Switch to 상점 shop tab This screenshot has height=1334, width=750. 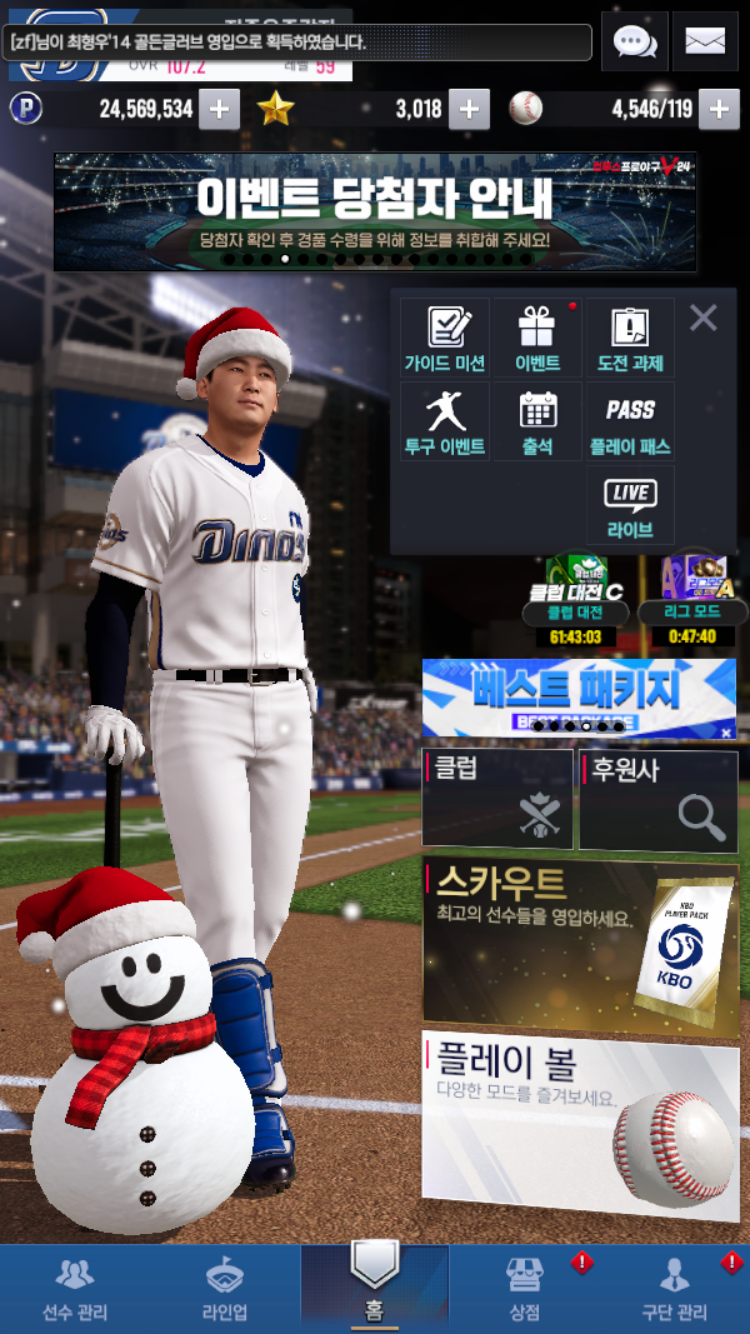[525, 1289]
